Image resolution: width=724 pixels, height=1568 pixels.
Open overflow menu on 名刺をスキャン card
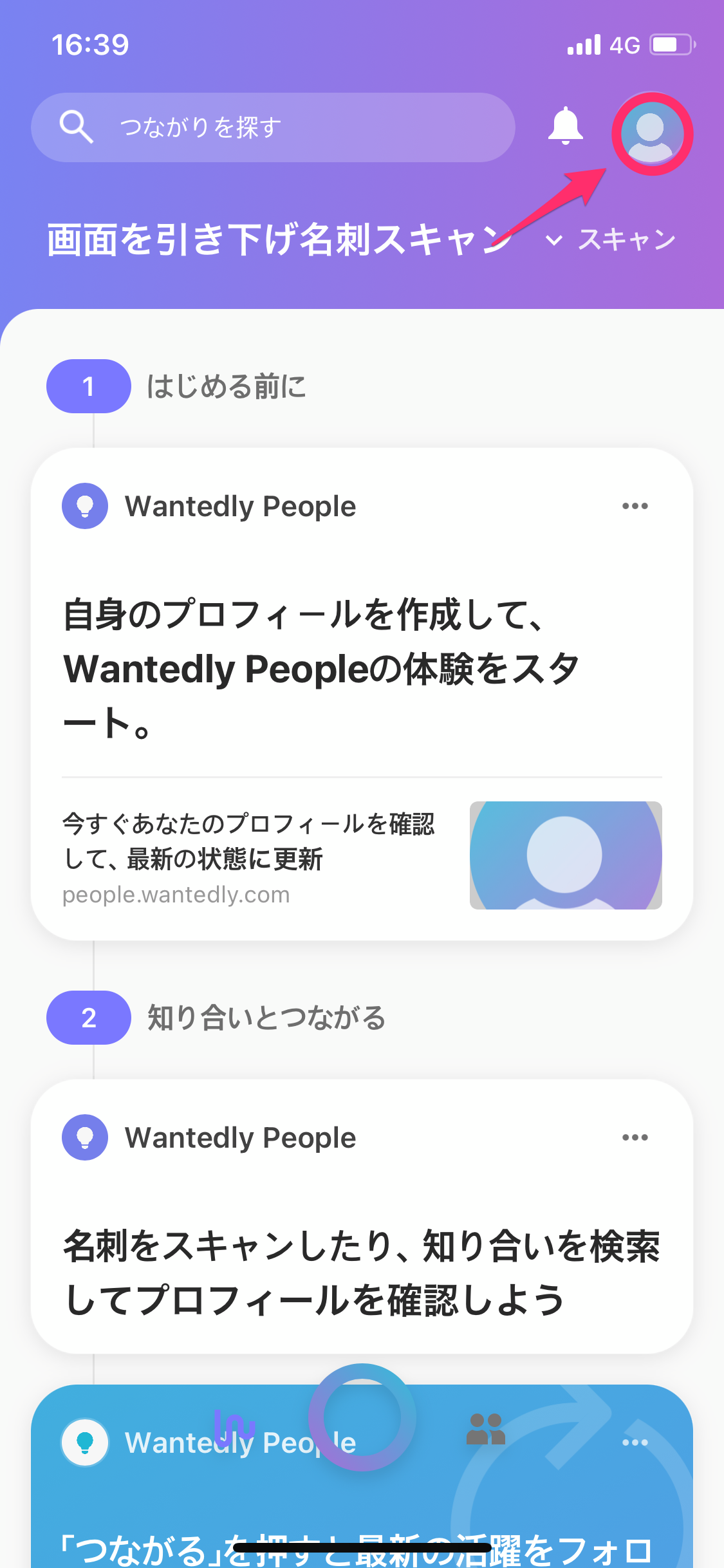[635, 1137]
